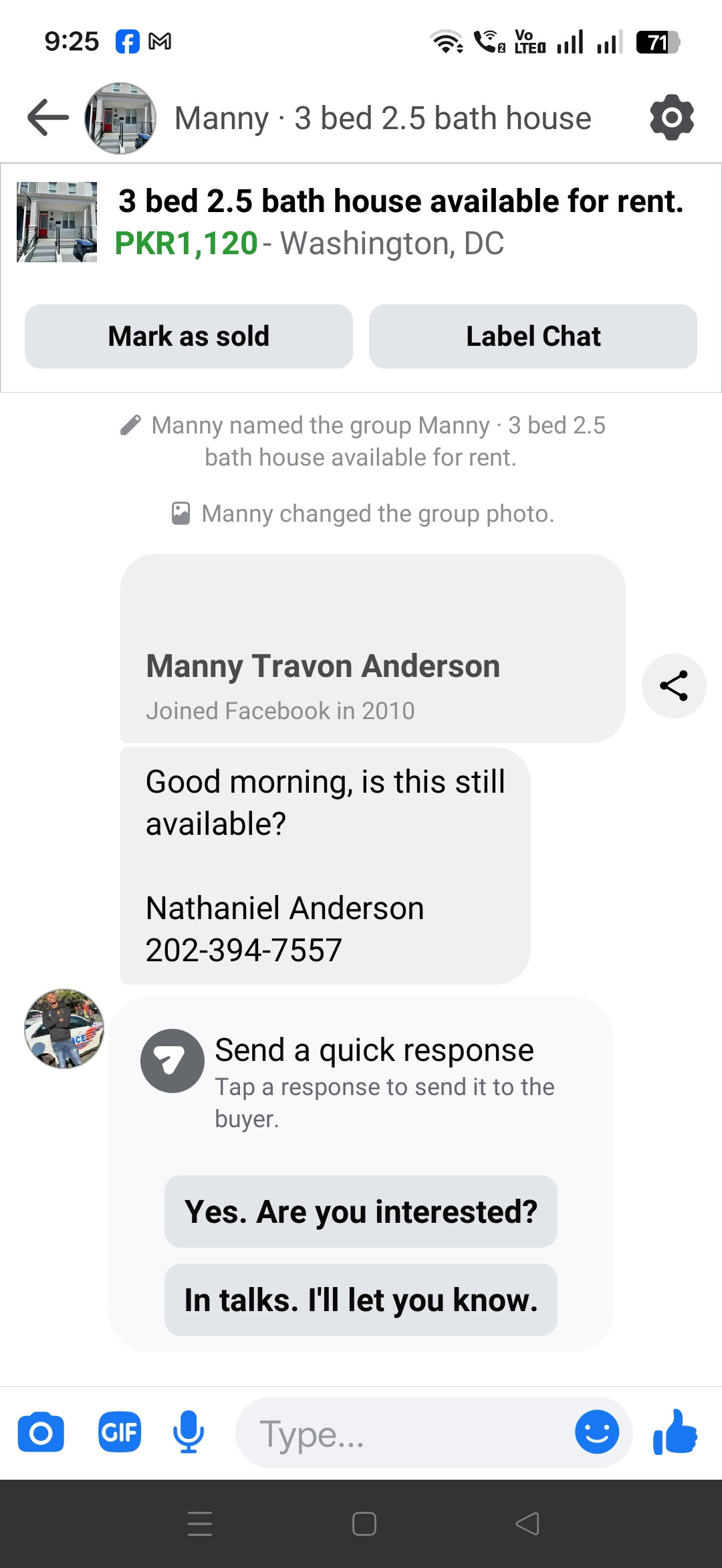Open Manny Travon Anderson's profile card
This screenshot has height=1568, width=722.
click(x=372, y=648)
